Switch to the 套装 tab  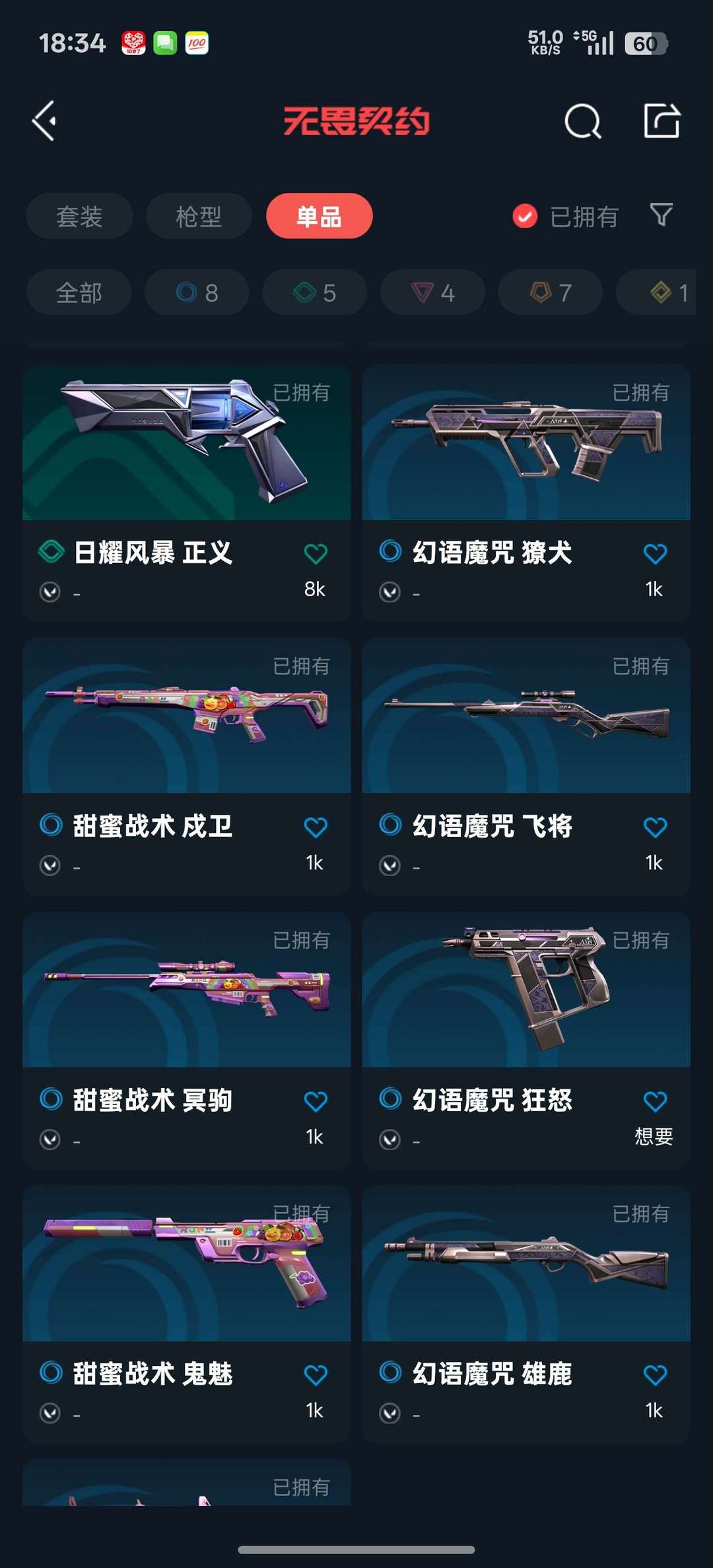pyautogui.click(x=79, y=217)
